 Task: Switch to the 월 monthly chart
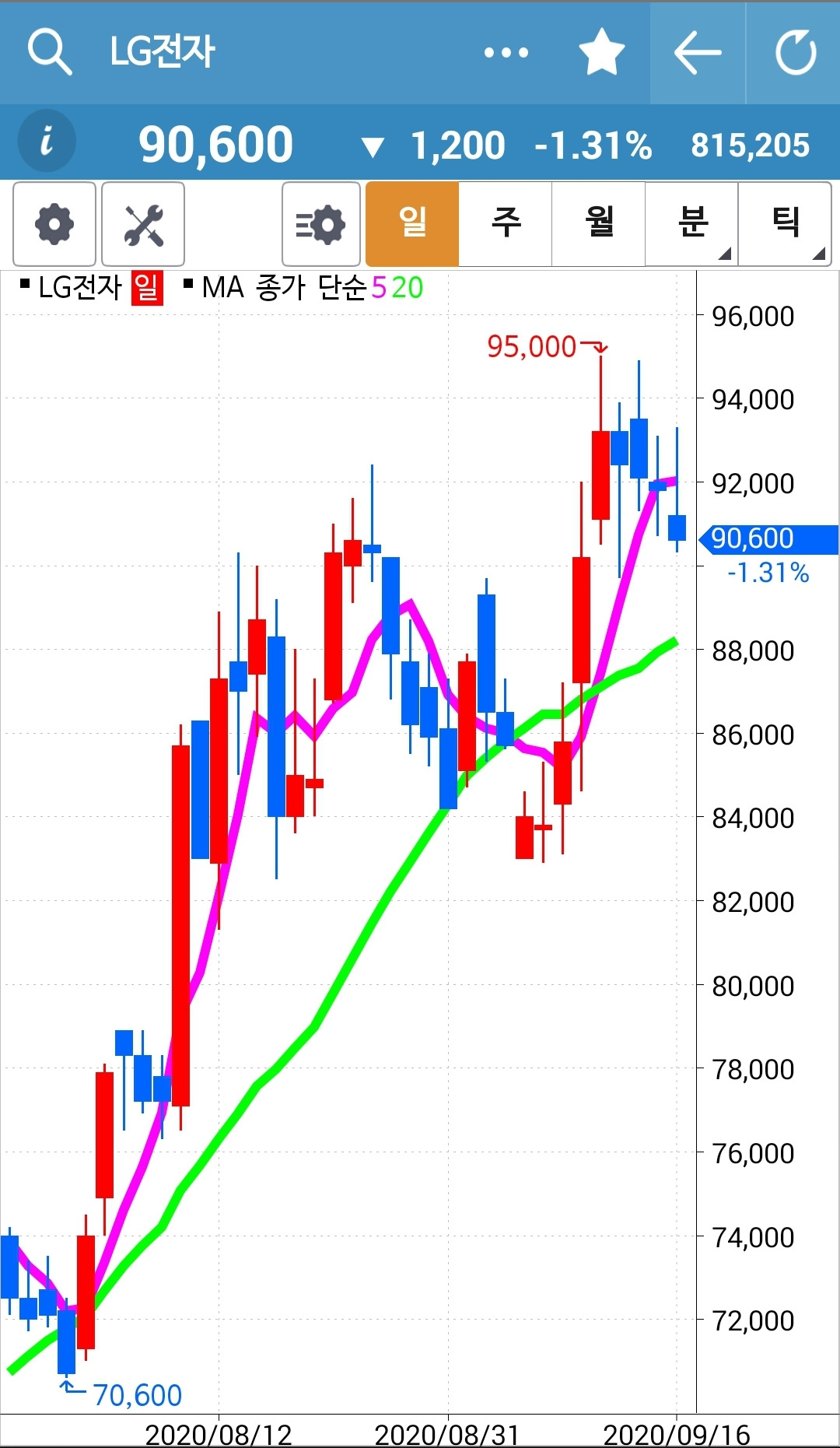click(x=599, y=224)
